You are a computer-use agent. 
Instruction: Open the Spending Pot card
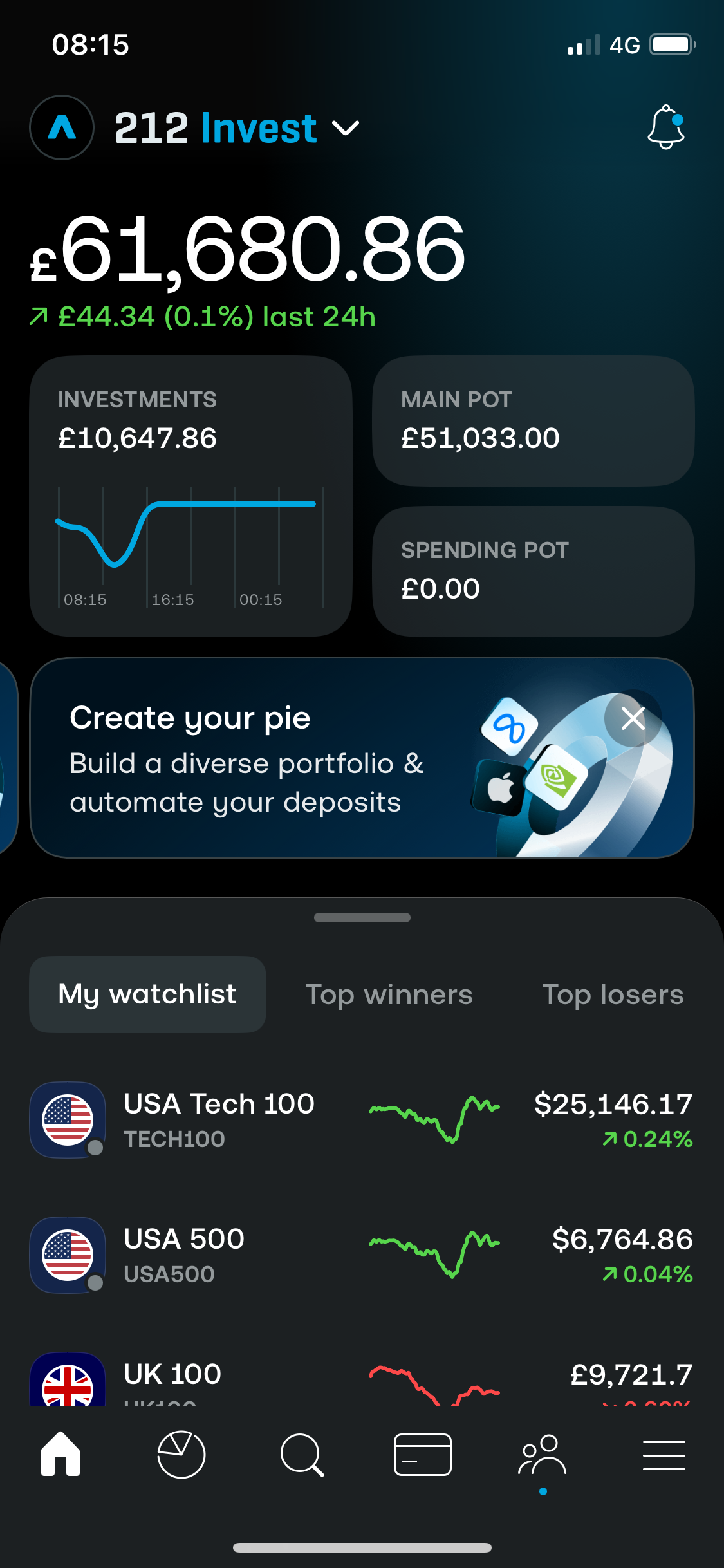(x=533, y=572)
